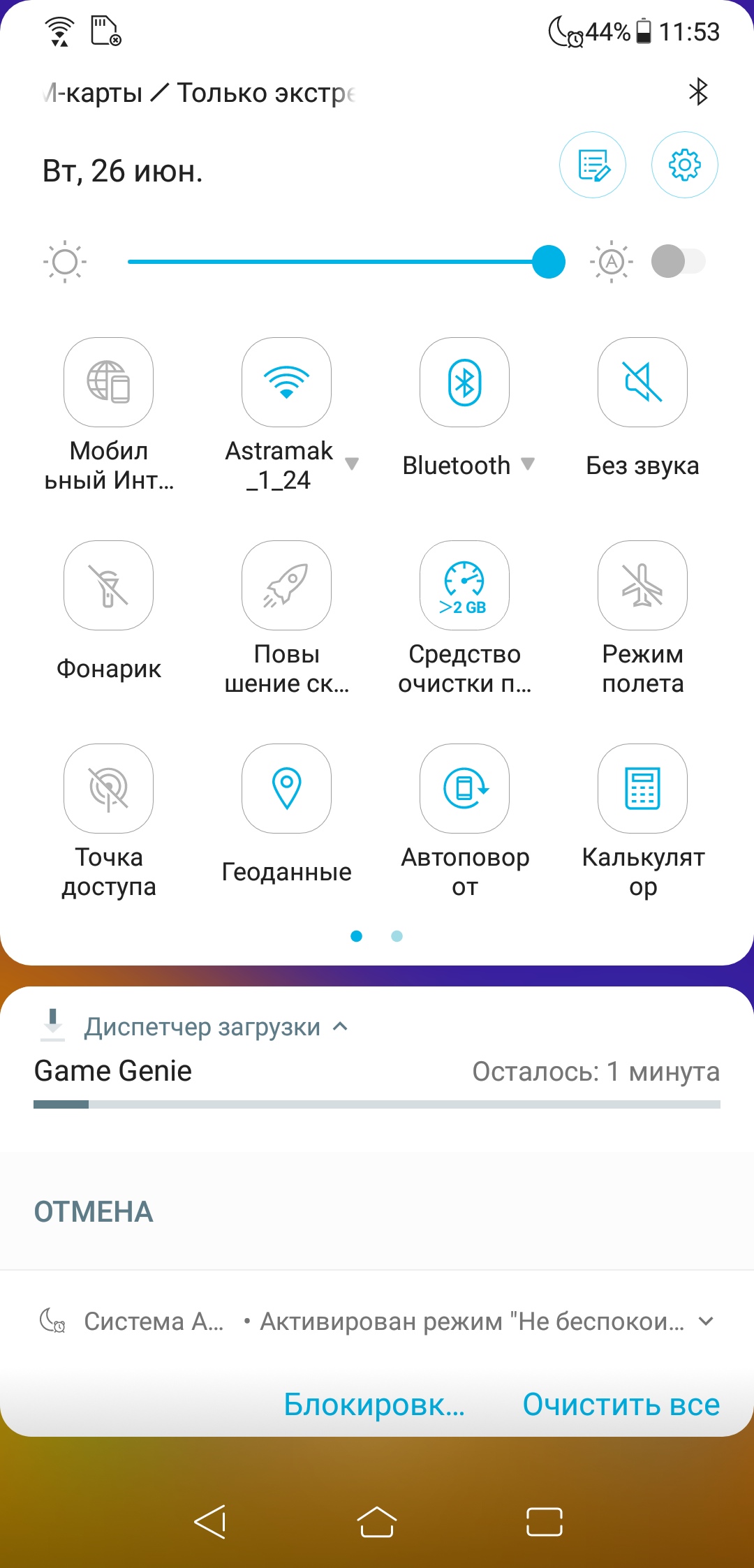Image resolution: width=754 pixels, height=1568 pixels.
Task: Open the quick settings edit icon
Action: pyautogui.click(x=593, y=165)
